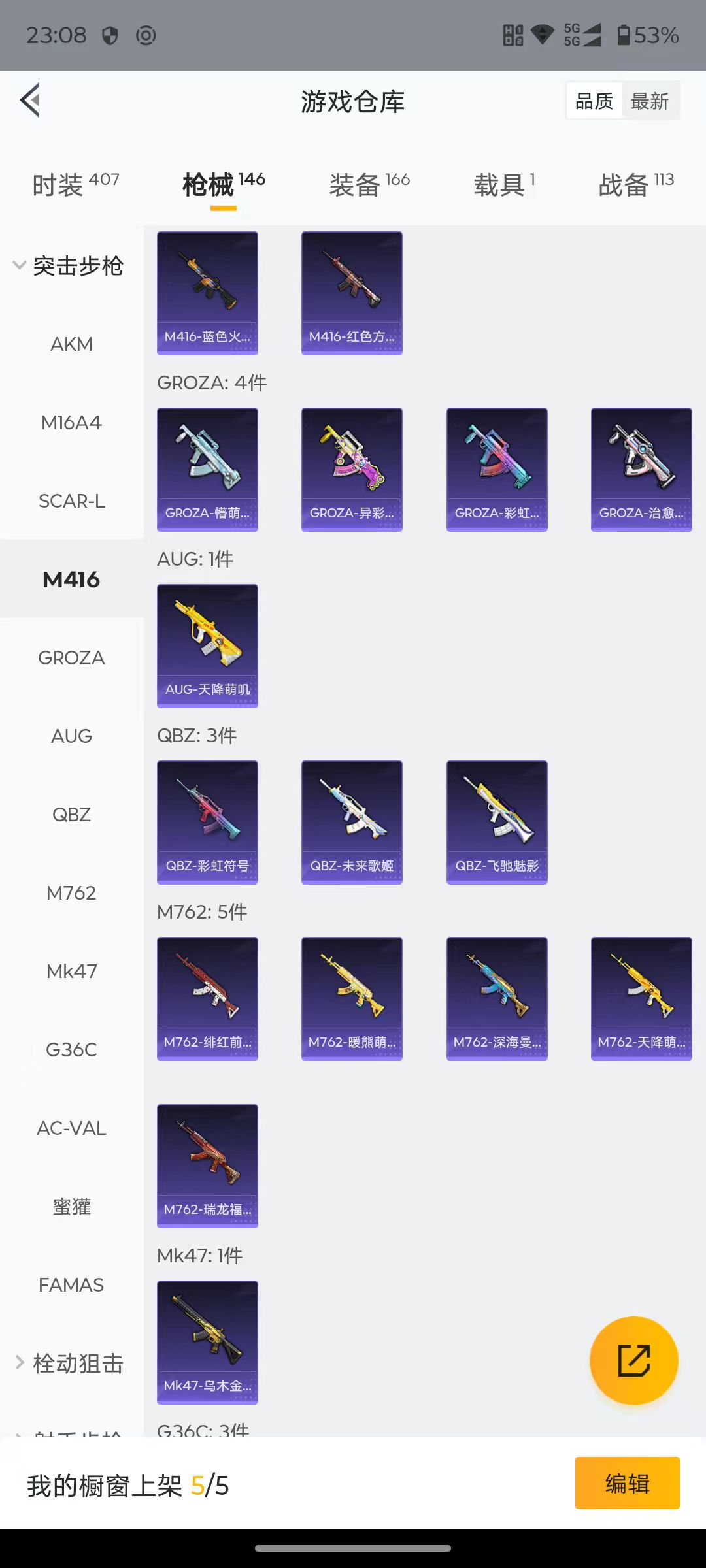Open the Mk47-乌木金 skin tile

point(207,1342)
